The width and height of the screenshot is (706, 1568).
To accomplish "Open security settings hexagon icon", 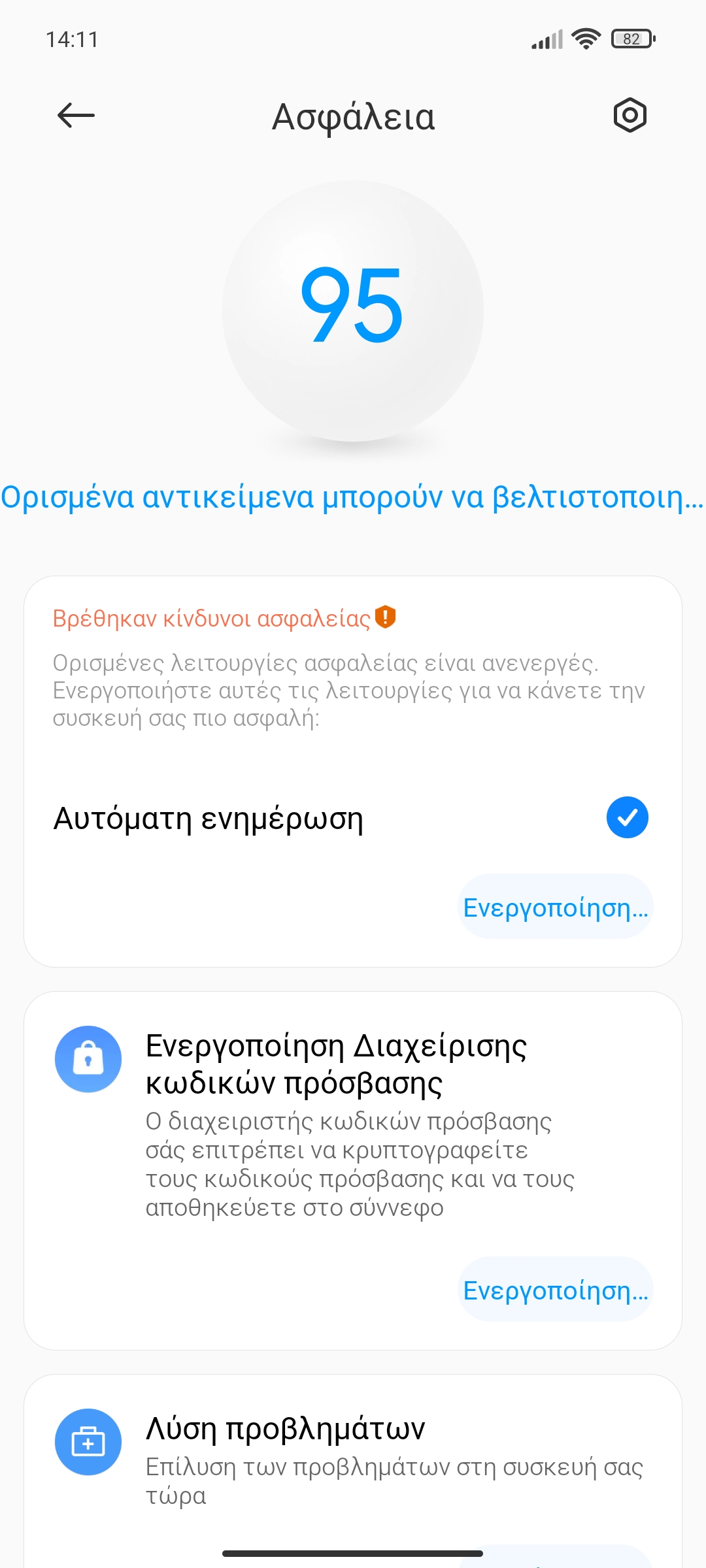I will (x=630, y=116).
